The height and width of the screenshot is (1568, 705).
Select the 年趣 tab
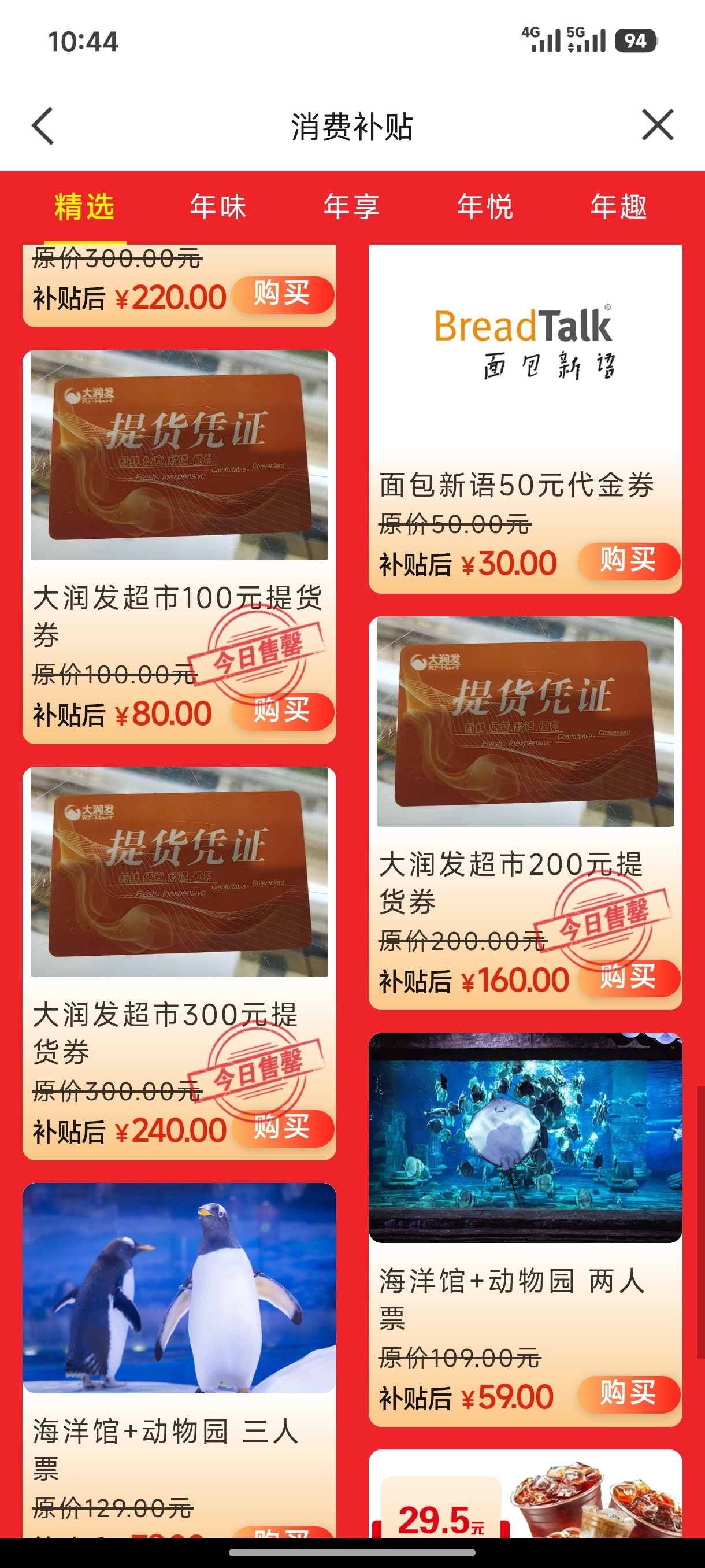tap(619, 206)
